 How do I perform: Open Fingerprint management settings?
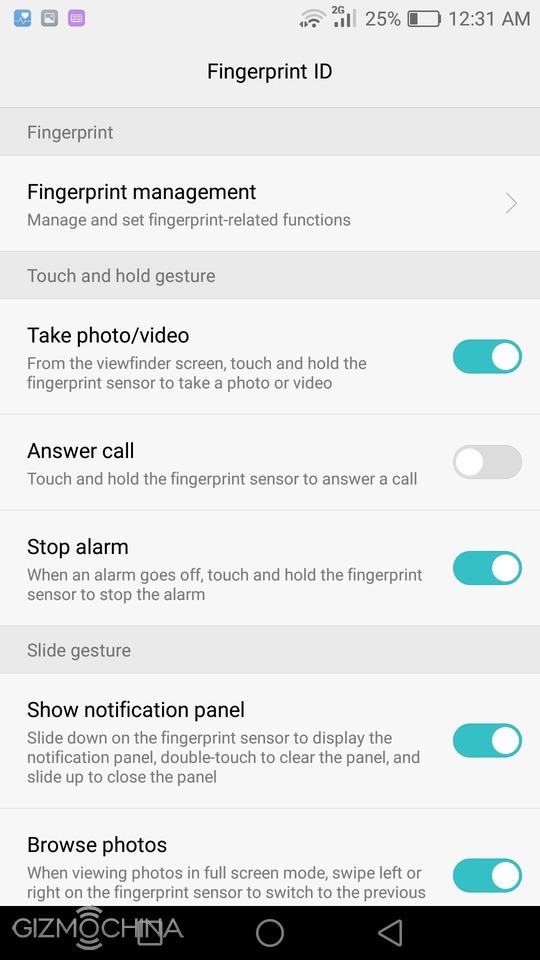pyautogui.click(x=270, y=204)
